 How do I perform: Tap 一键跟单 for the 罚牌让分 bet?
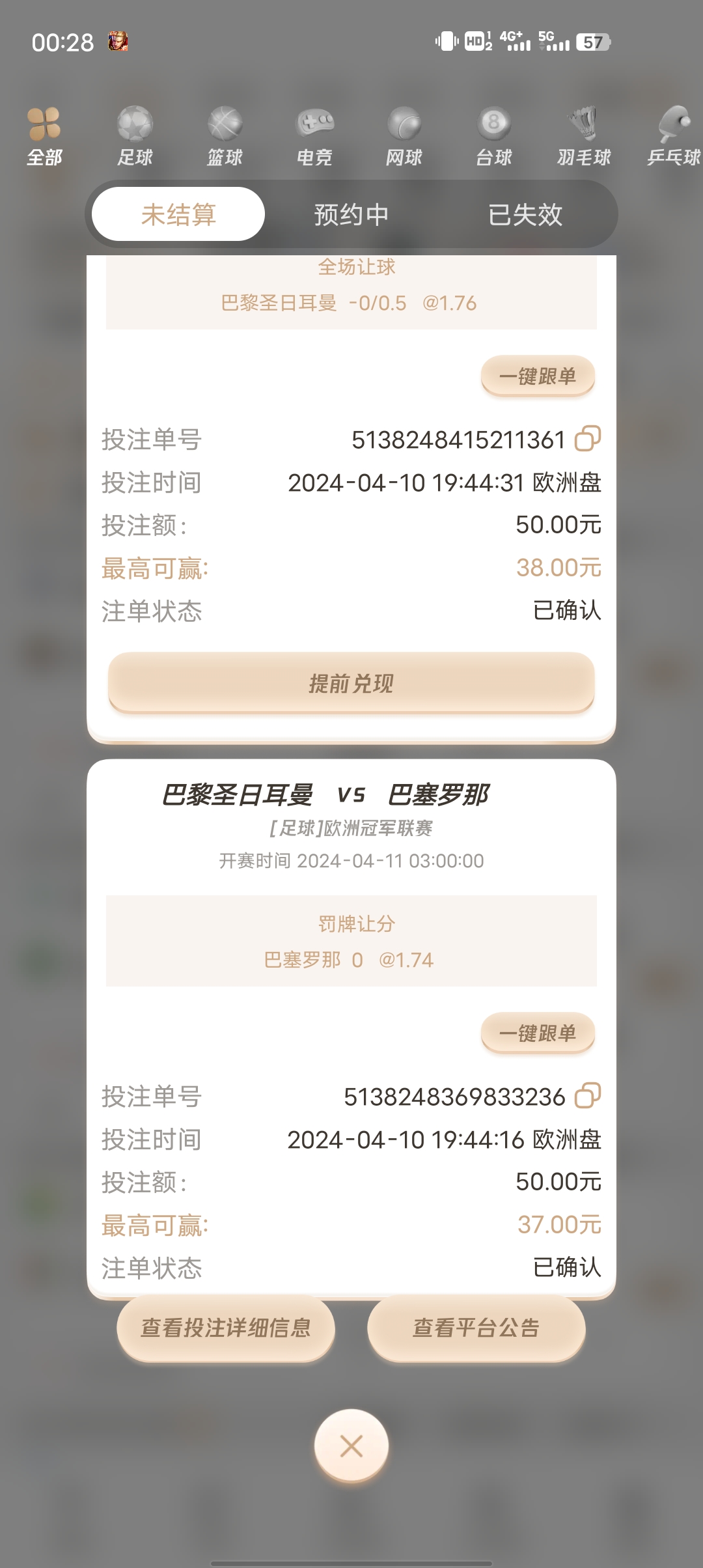[538, 1033]
